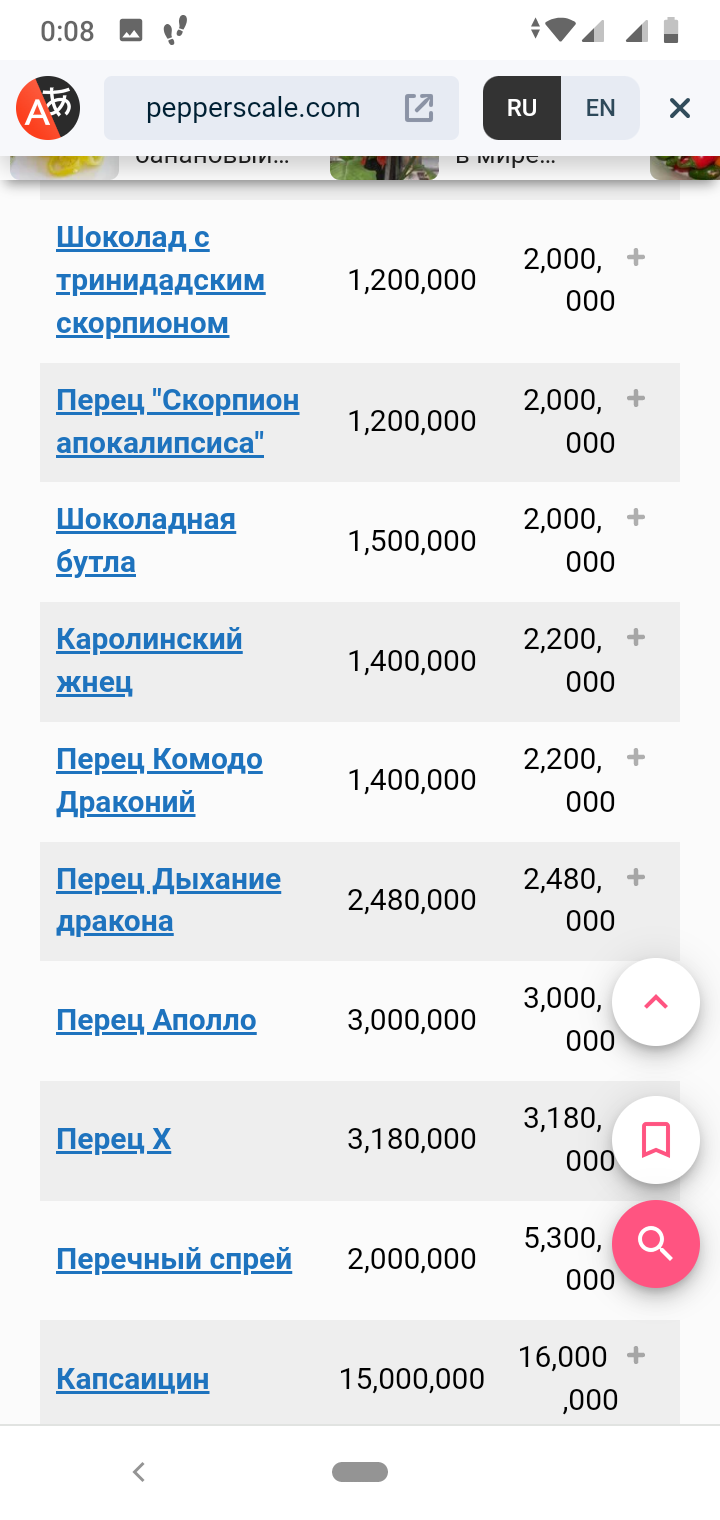
Task: Go back using the system back arrow
Action: 139,1471
